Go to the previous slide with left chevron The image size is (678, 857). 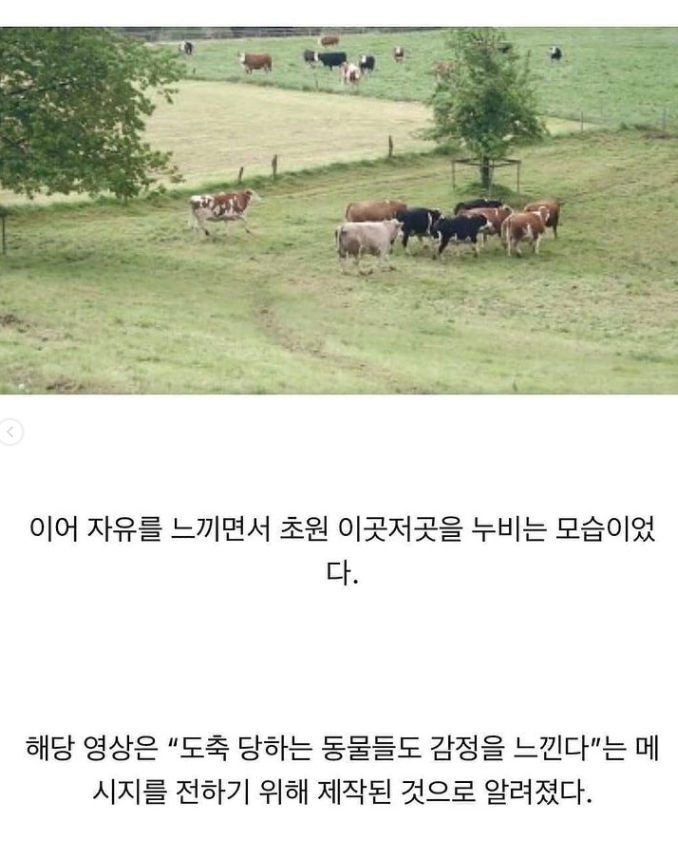pyautogui.click(x=10, y=432)
